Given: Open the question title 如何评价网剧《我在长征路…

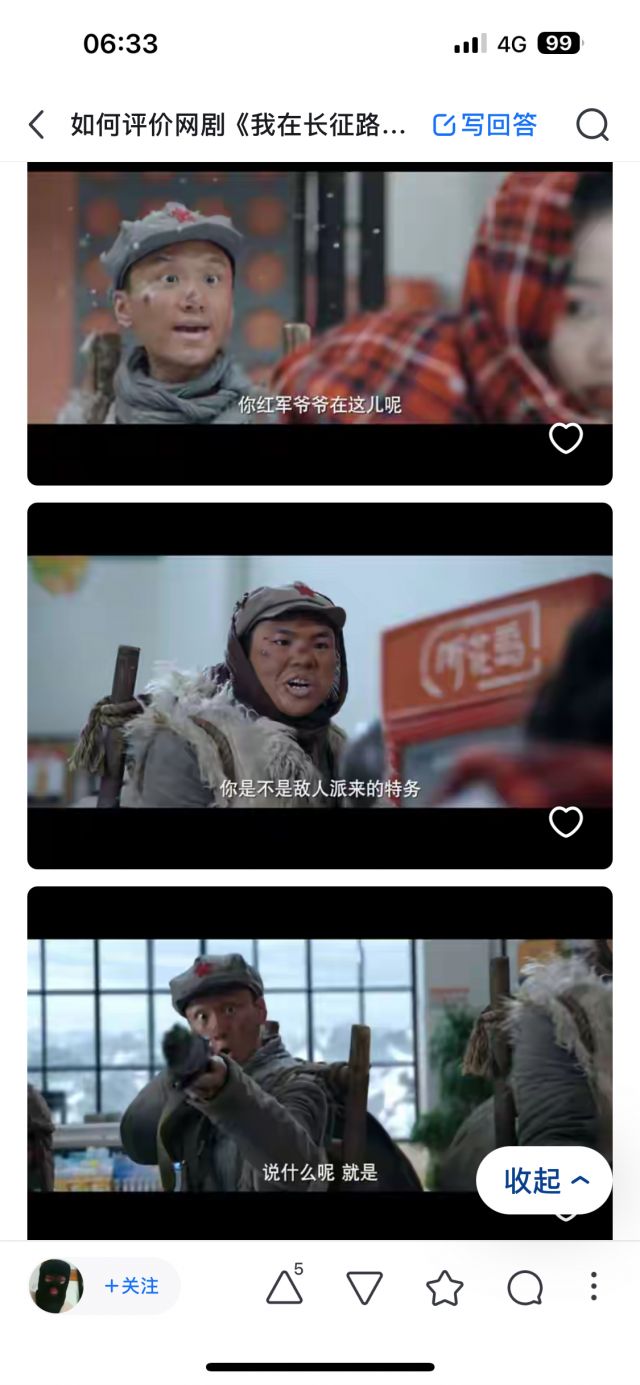Looking at the screenshot, I should click(x=238, y=125).
